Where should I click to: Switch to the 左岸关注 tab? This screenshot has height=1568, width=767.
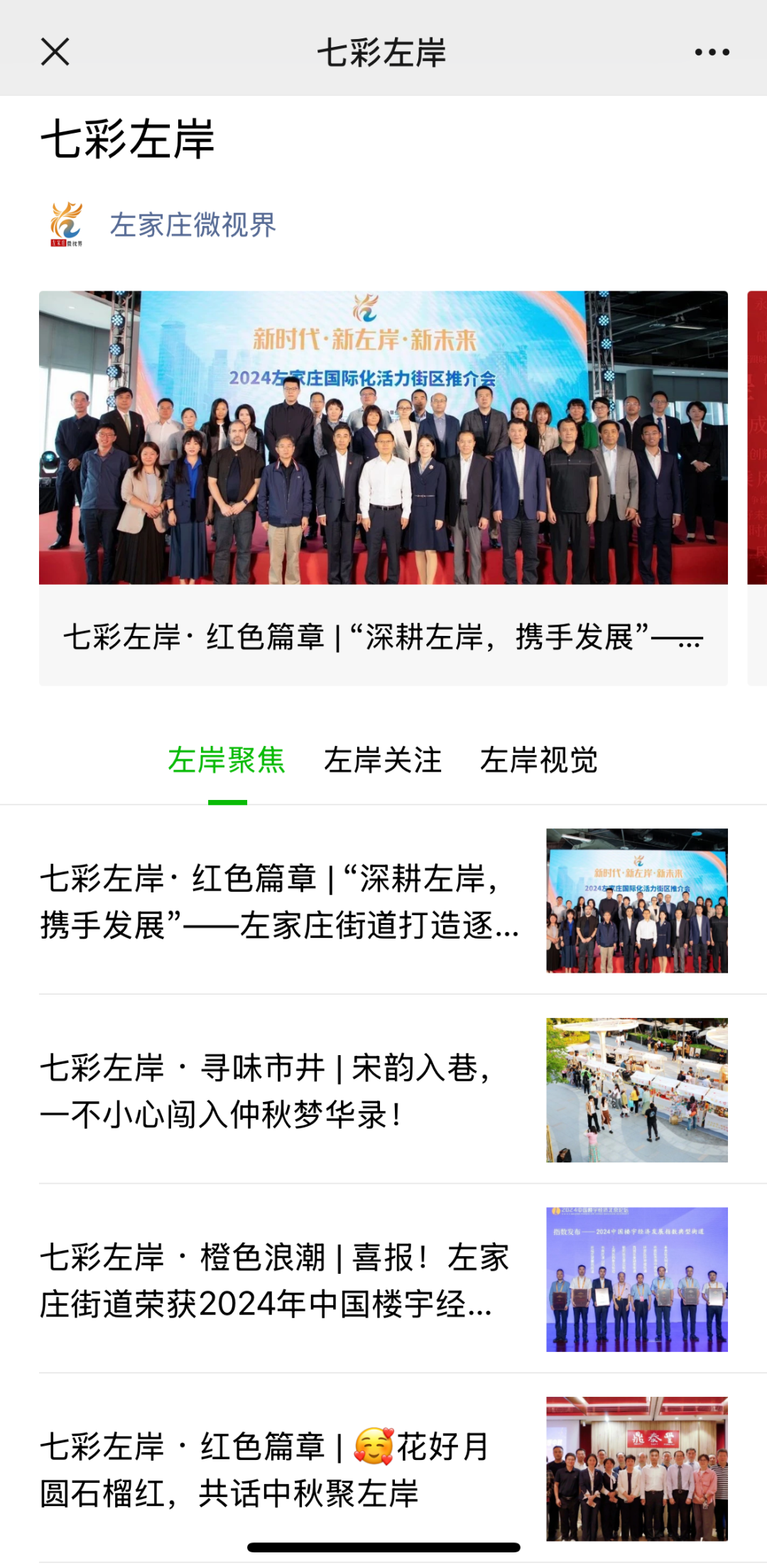383,760
